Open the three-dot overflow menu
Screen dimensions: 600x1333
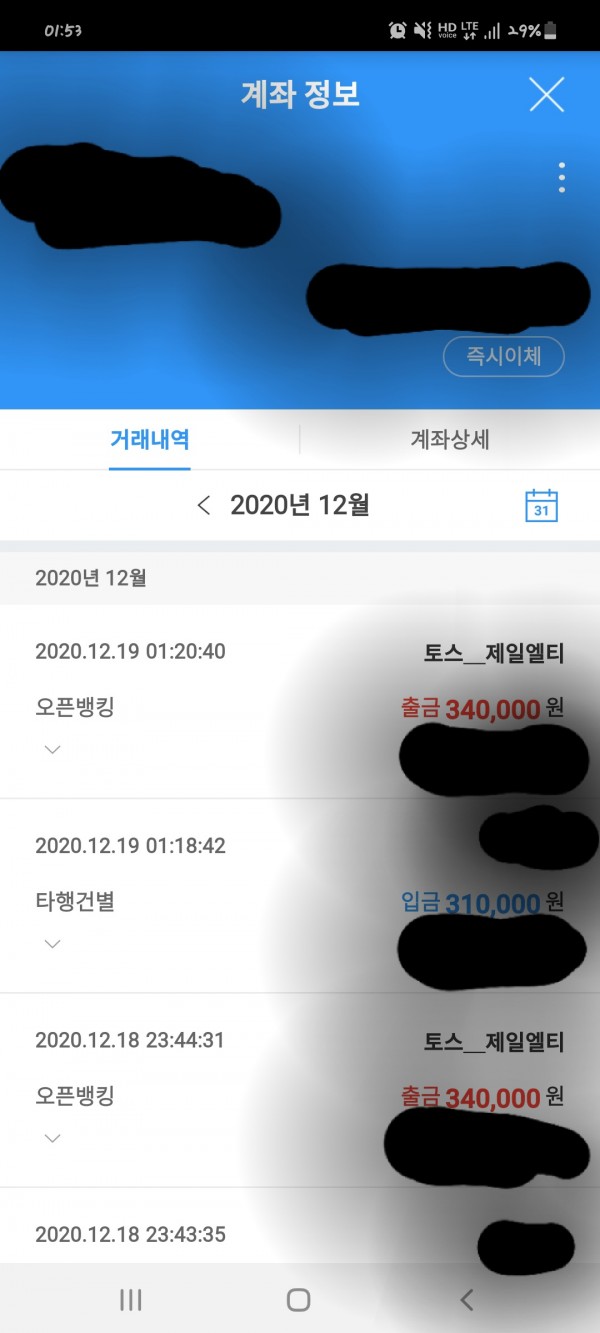[x=562, y=177]
